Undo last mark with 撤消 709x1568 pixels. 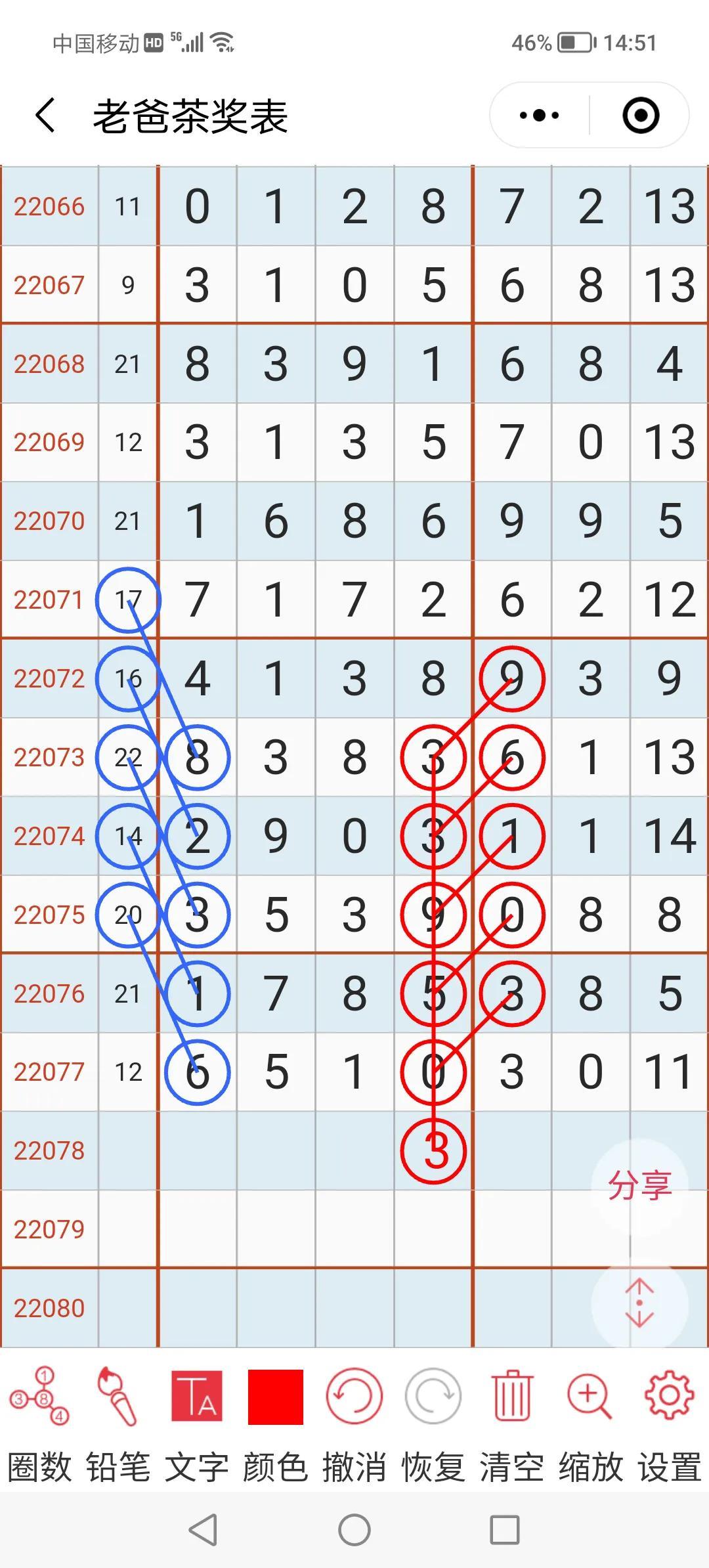click(x=354, y=1424)
